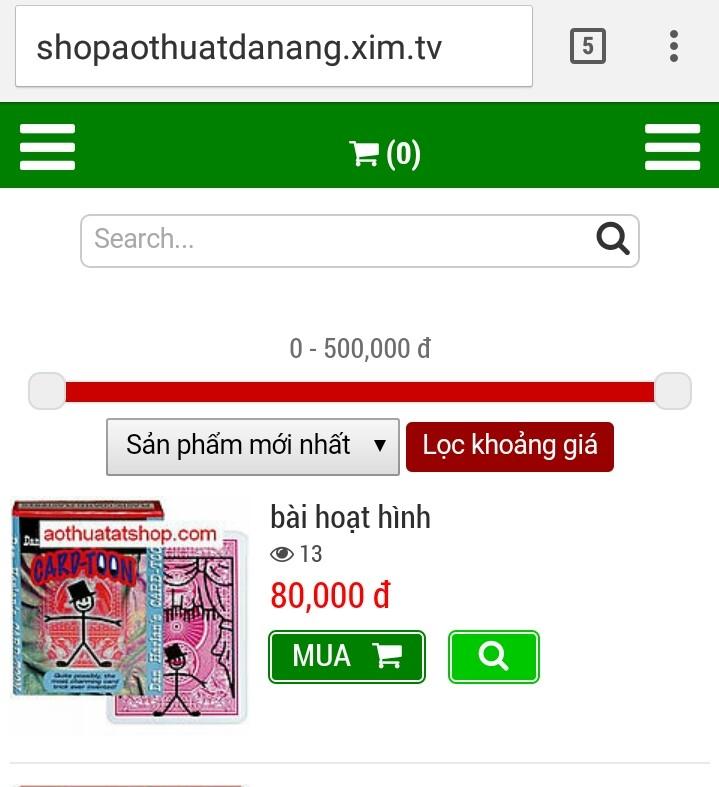The image size is (719, 787).
Task: Tap the minimum price slider handle
Action: (47, 391)
